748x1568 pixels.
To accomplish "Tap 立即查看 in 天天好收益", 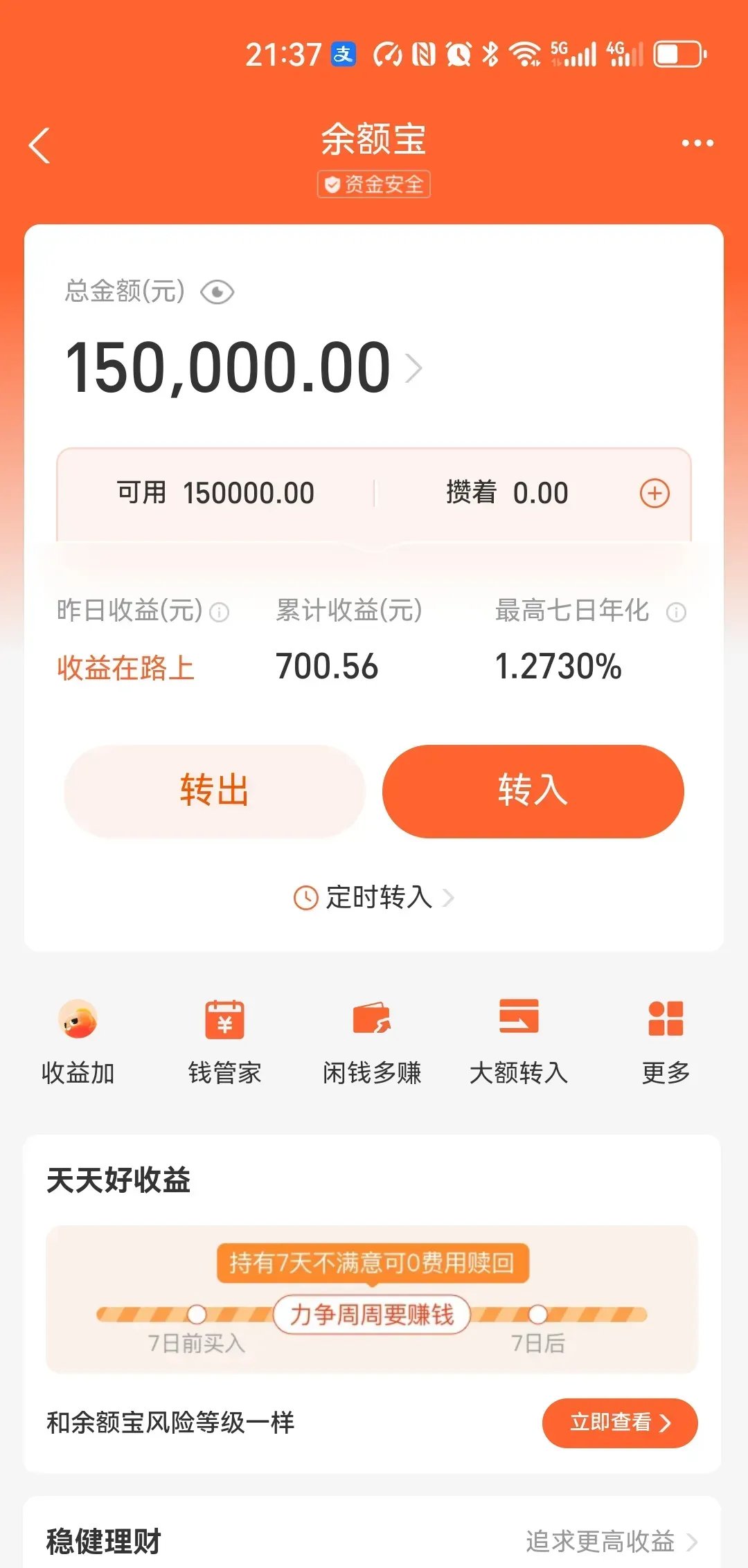I will (618, 1423).
